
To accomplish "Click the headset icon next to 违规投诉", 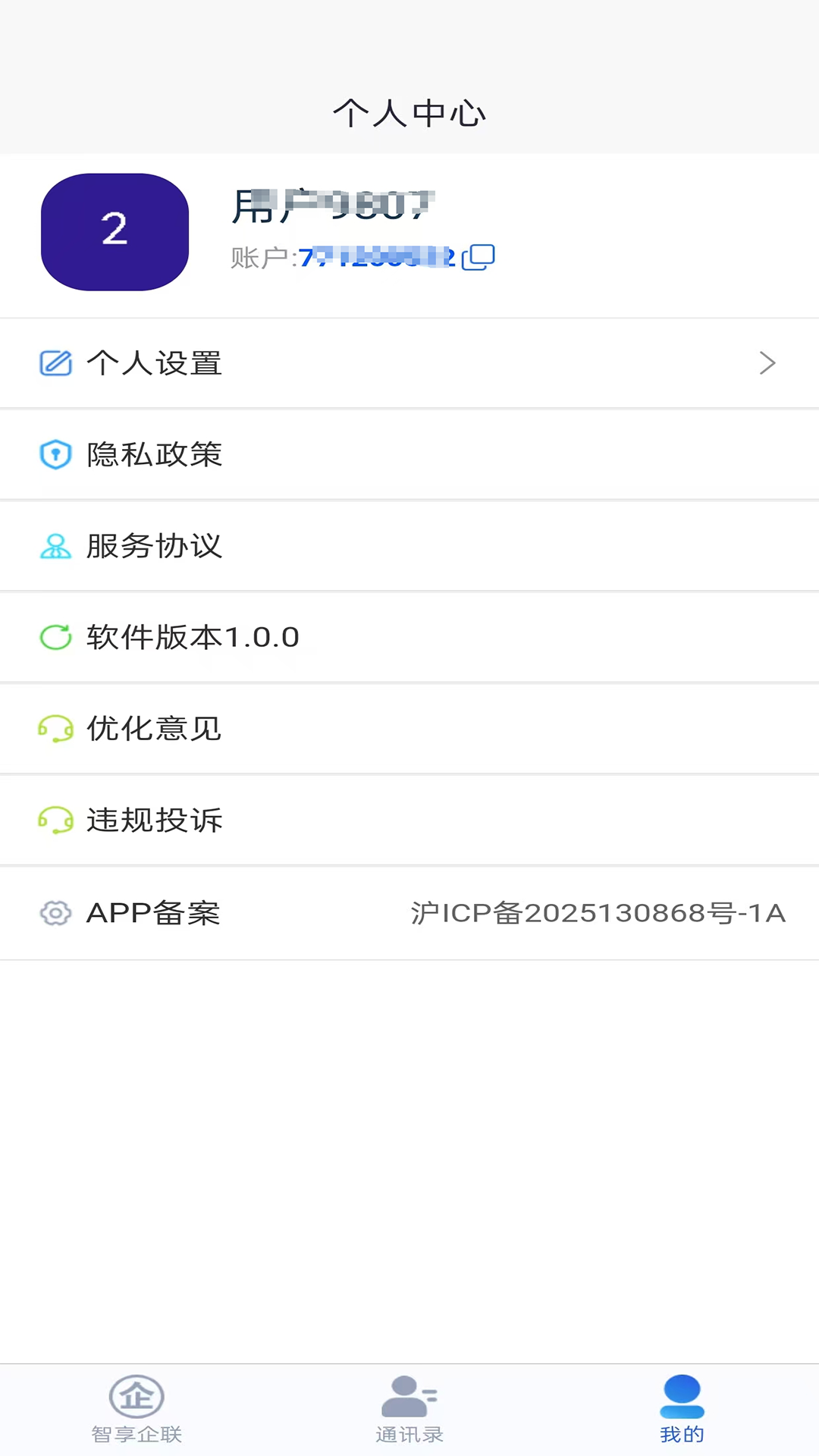I will pyautogui.click(x=56, y=821).
